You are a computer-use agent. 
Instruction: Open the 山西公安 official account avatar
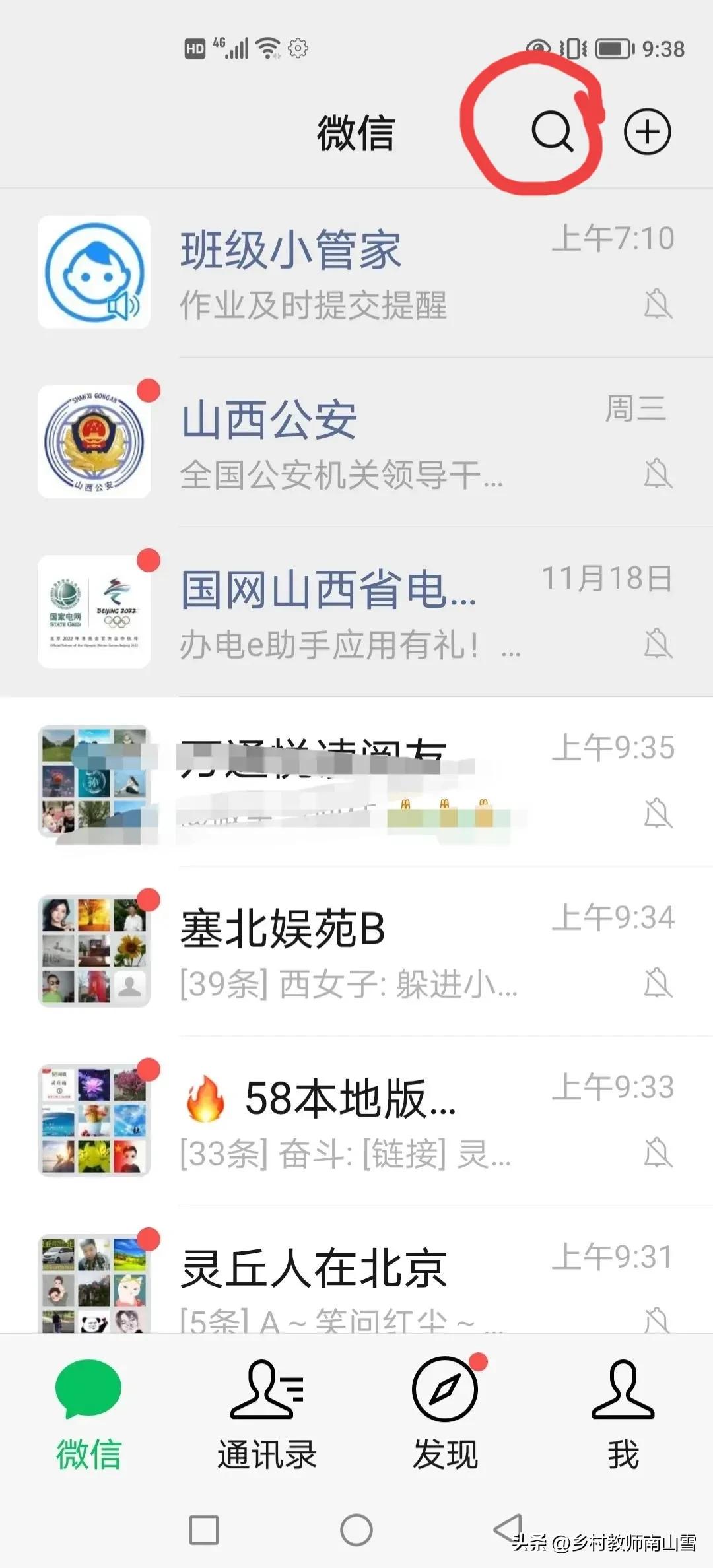click(94, 441)
